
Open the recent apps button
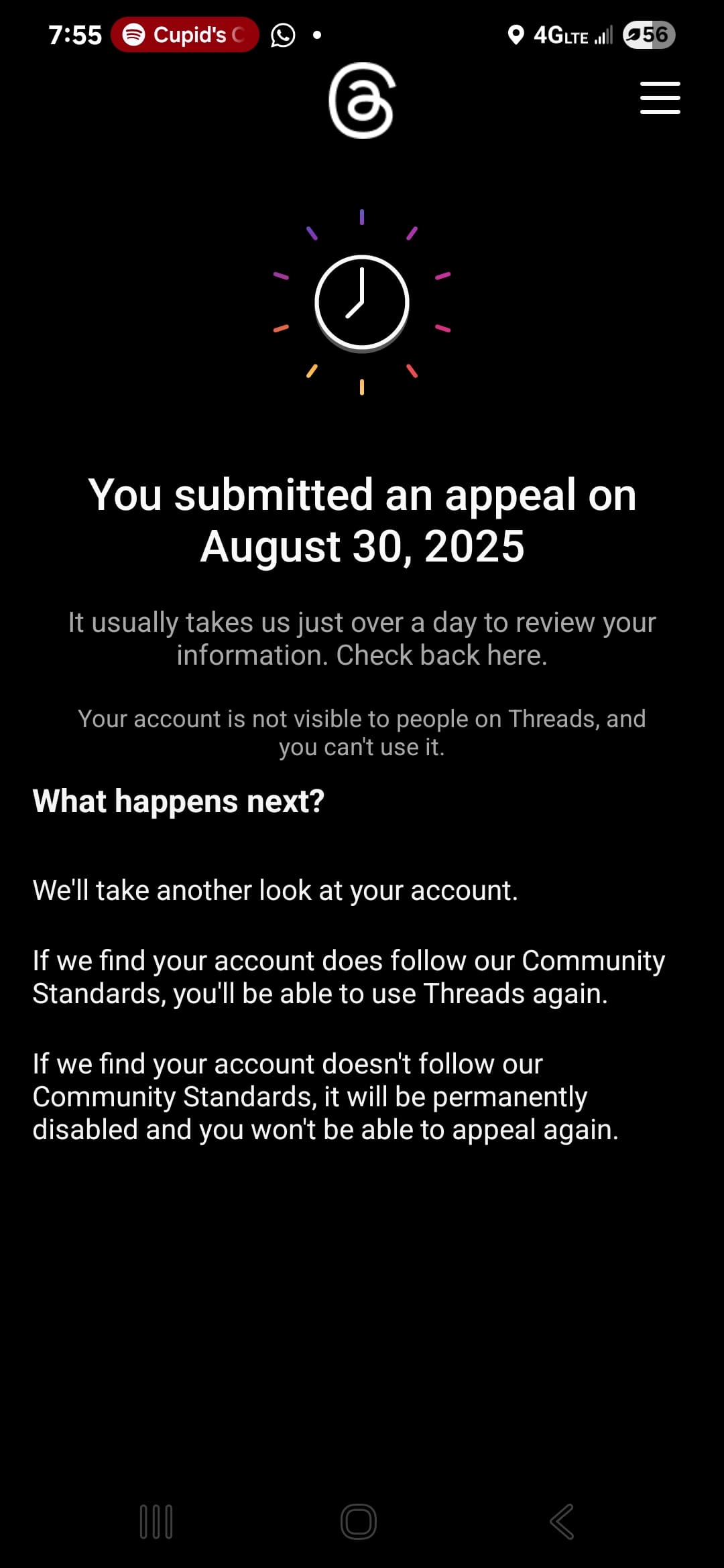pyautogui.click(x=156, y=1521)
